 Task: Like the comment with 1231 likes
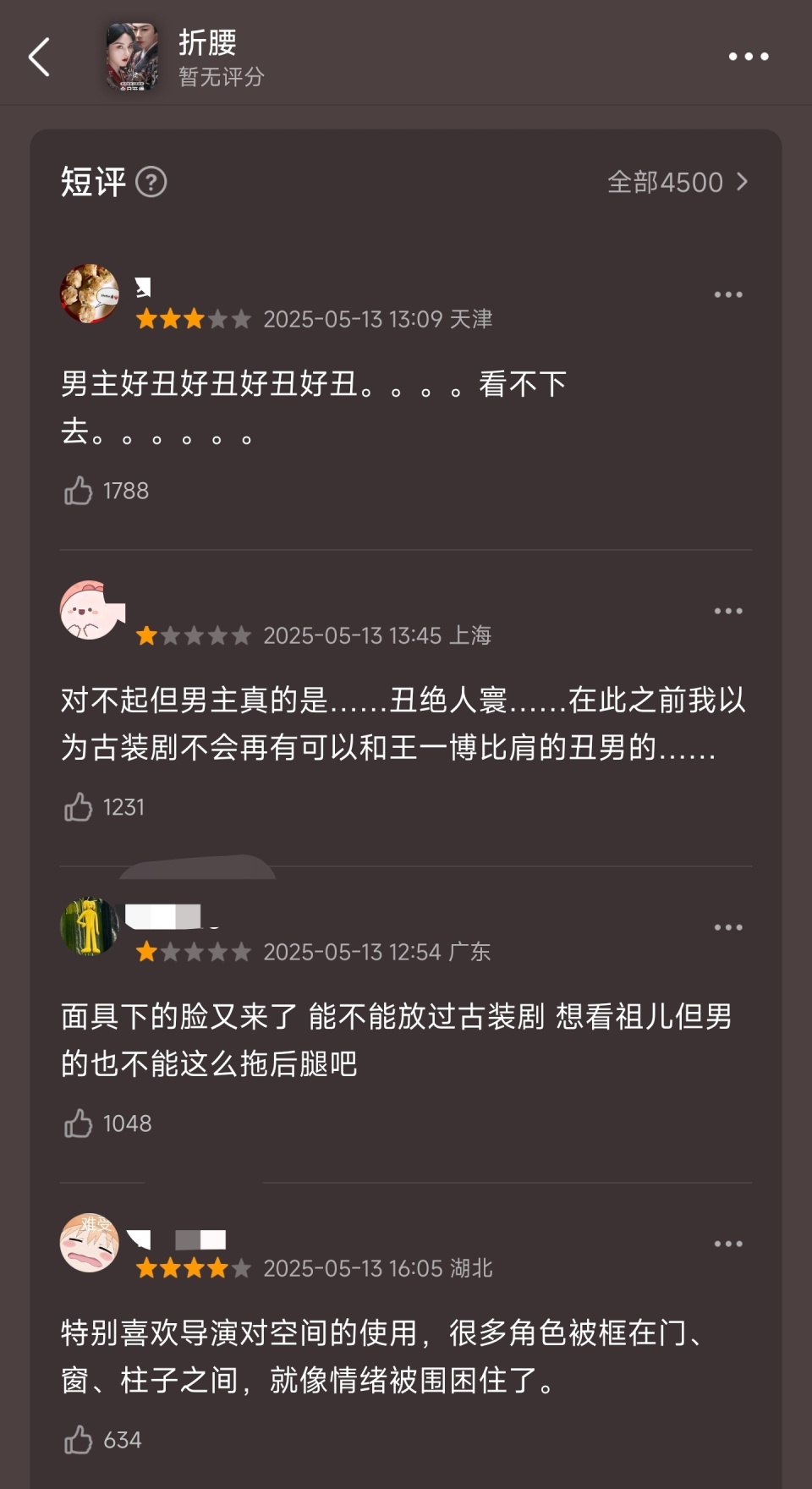pos(80,808)
